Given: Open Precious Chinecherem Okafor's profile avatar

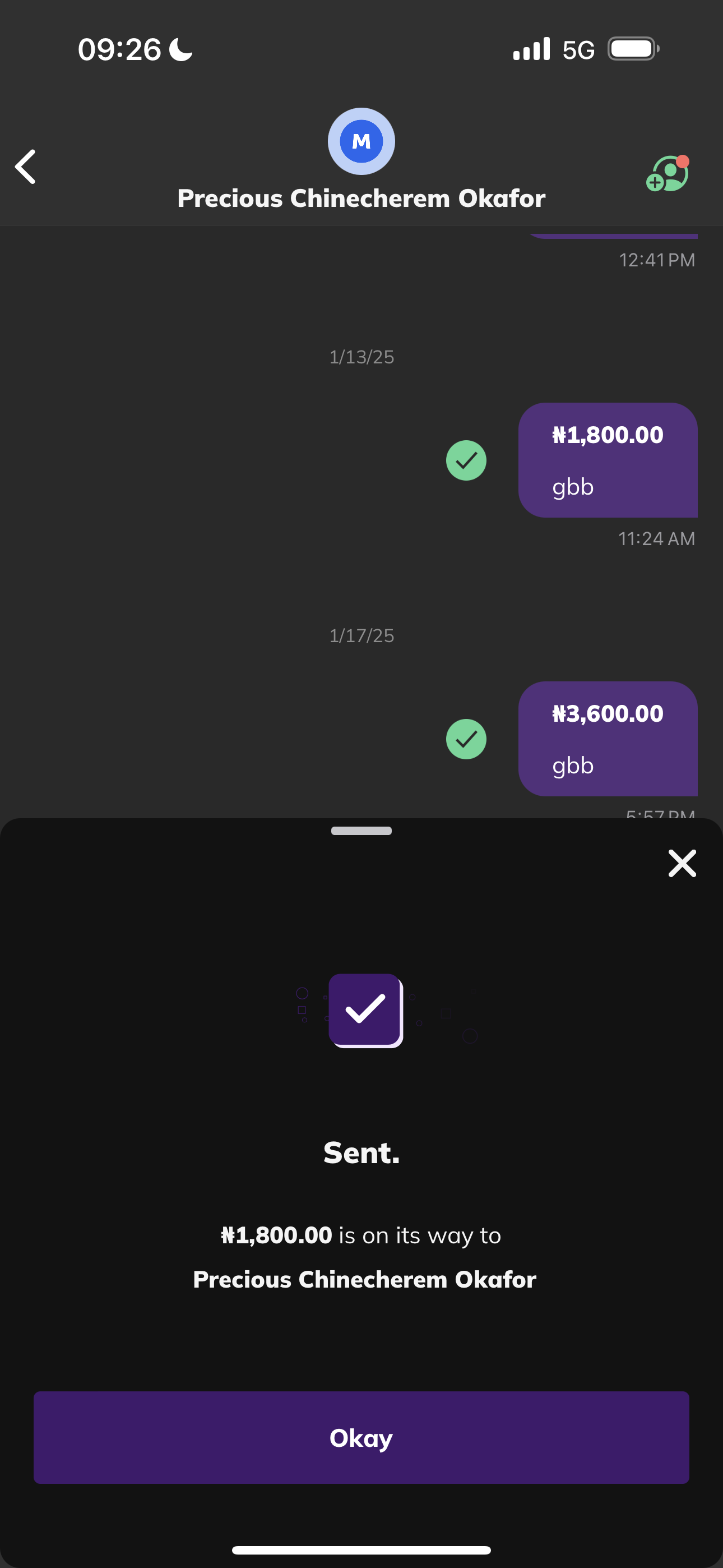Looking at the screenshot, I should [361, 141].
